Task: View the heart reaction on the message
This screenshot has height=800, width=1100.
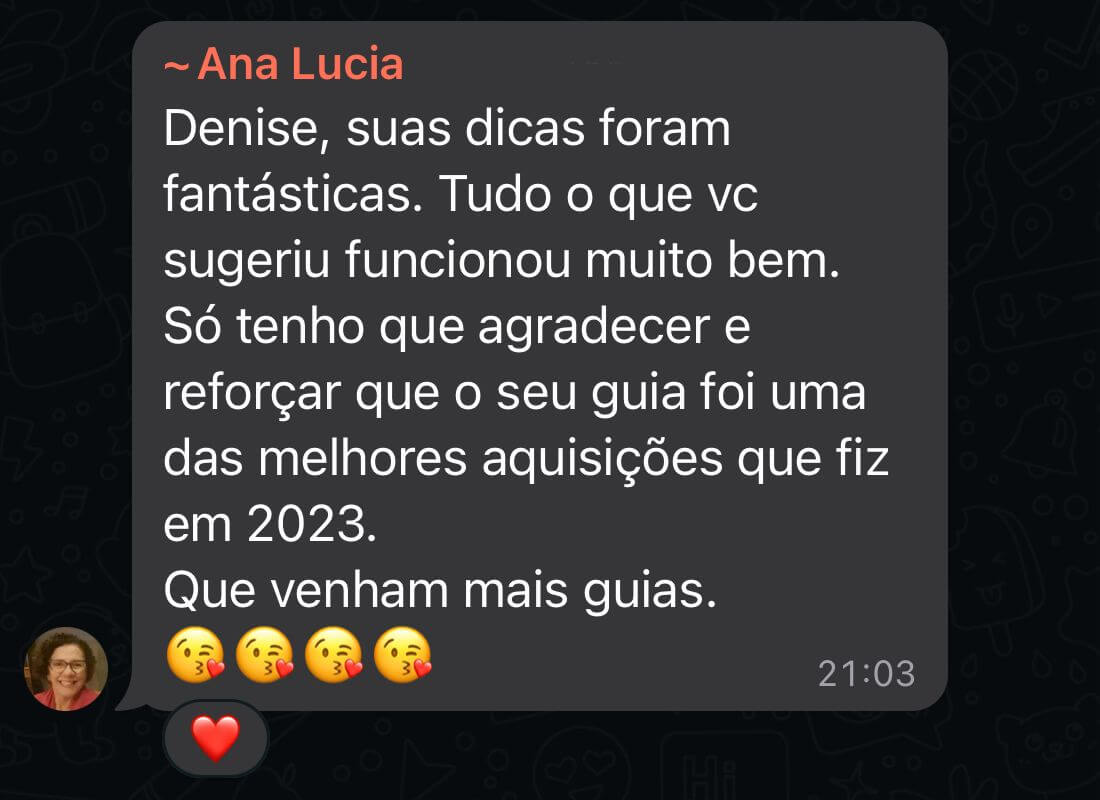Action: pyautogui.click(x=216, y=739)
